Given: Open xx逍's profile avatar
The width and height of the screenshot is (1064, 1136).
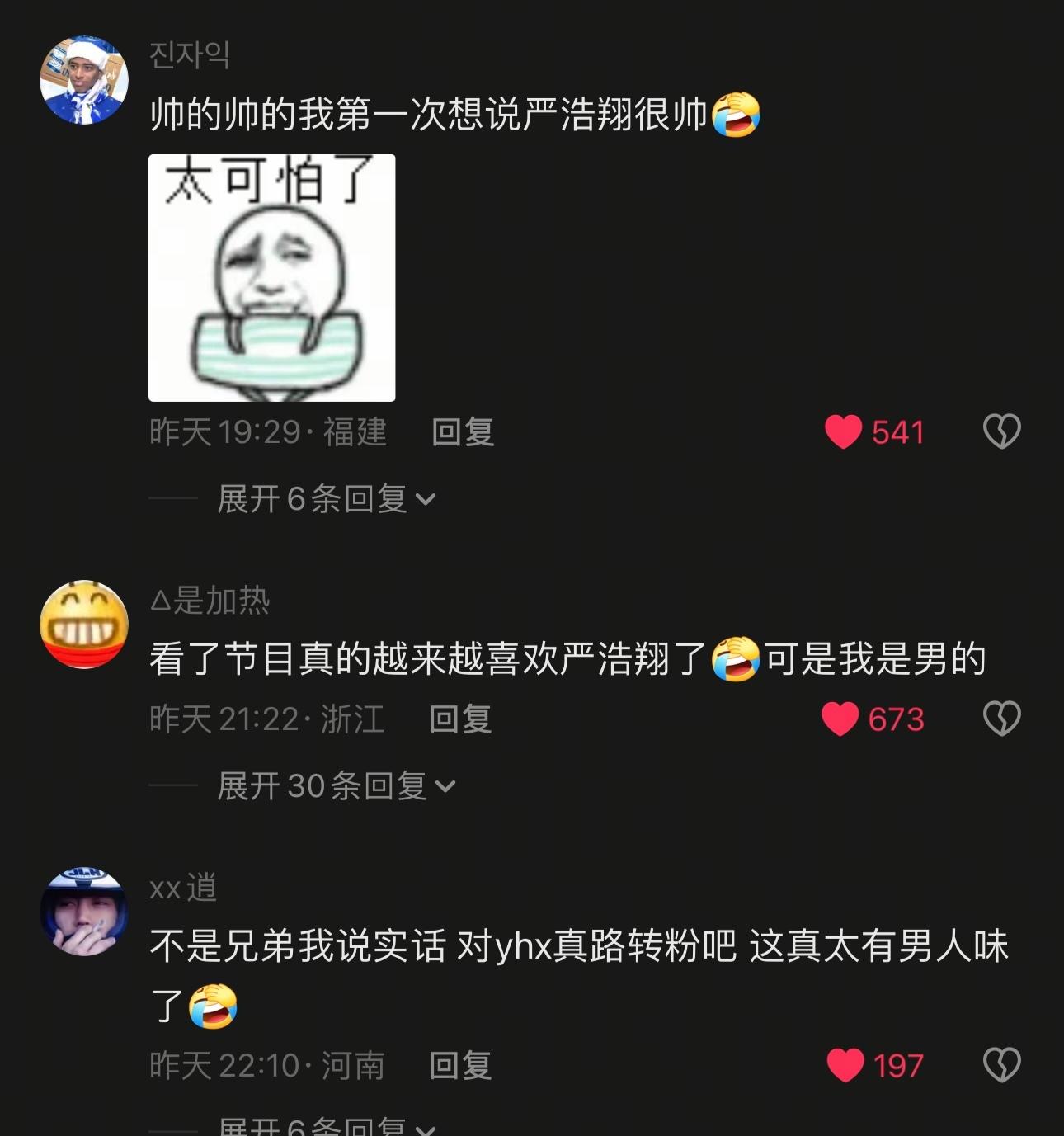Looking at the screenshot, I should click(x=84, y=912).
